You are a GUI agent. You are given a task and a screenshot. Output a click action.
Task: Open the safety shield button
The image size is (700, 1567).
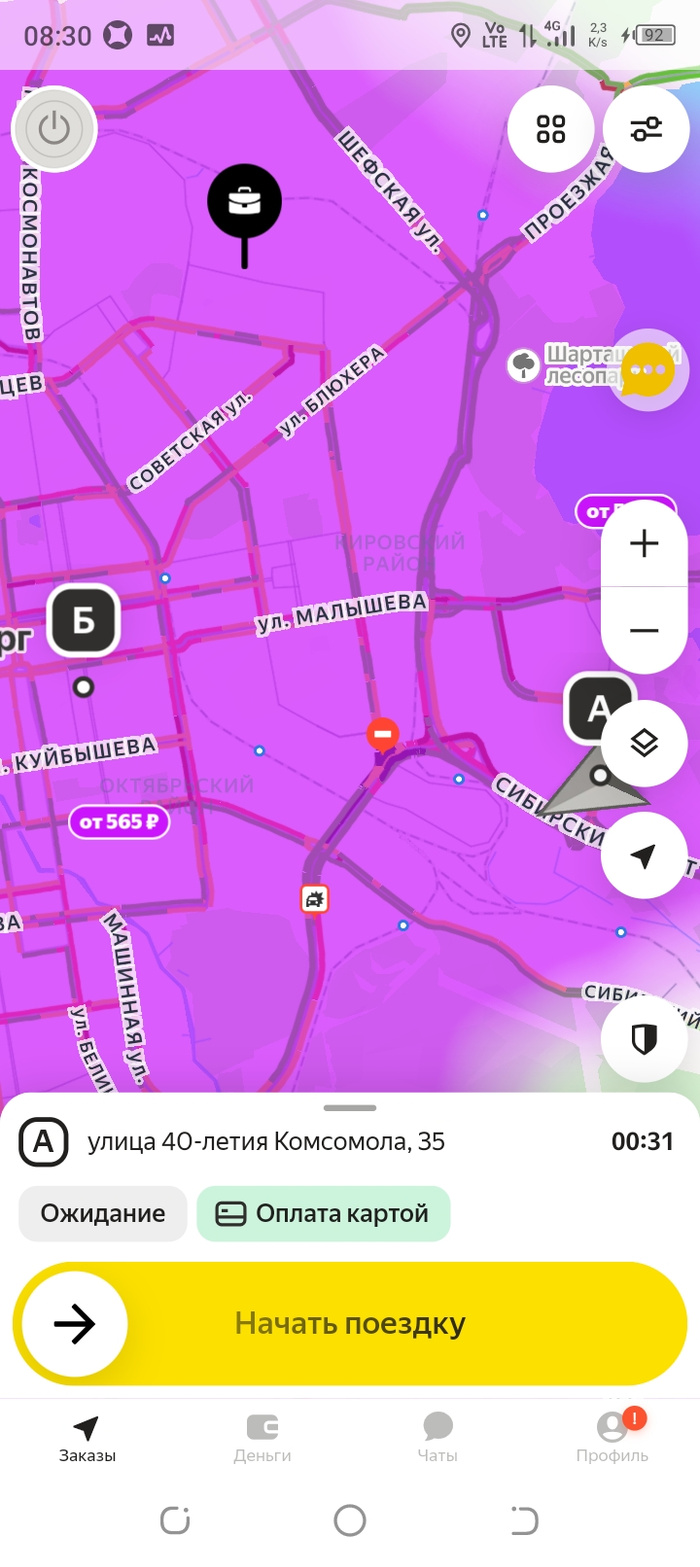pos(644,1040)
